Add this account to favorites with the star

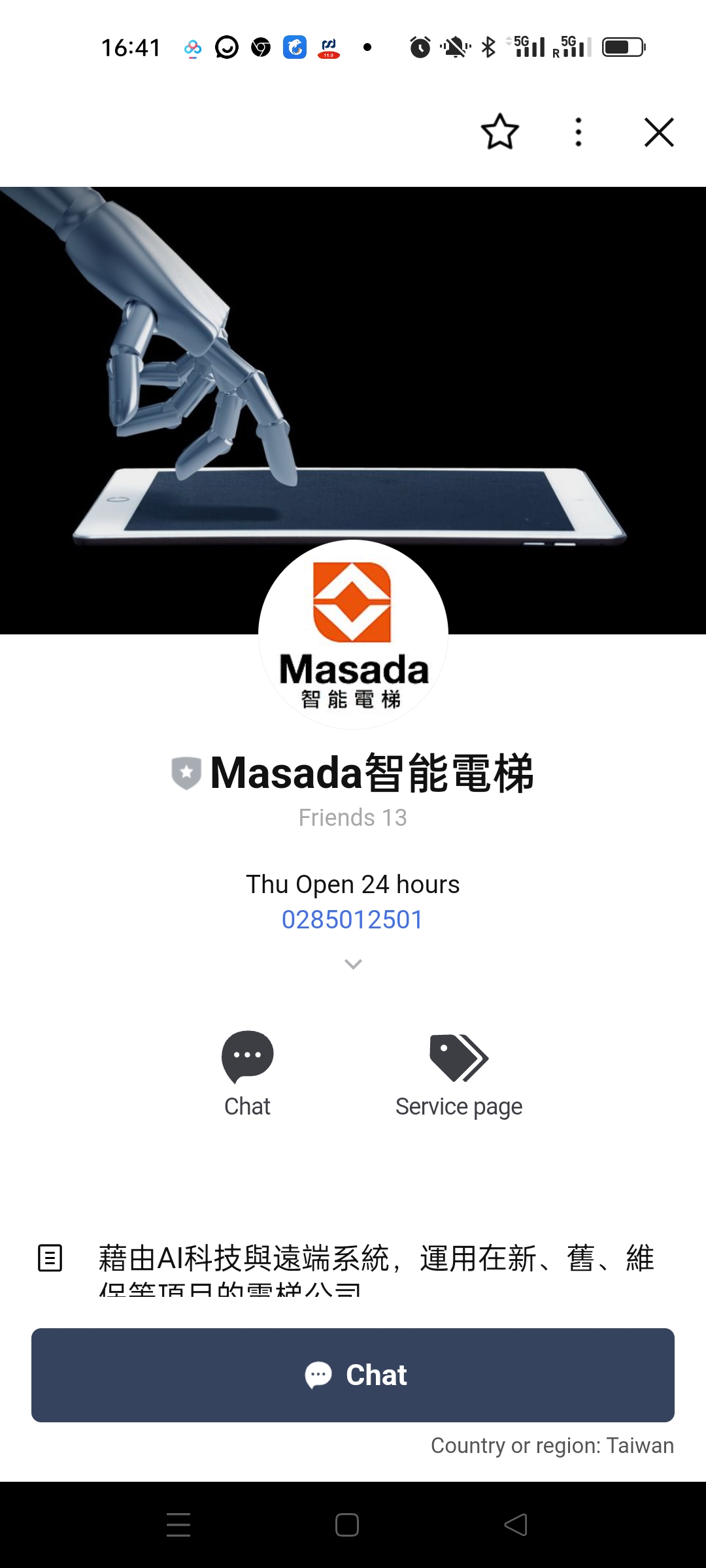tap(500, 132)
